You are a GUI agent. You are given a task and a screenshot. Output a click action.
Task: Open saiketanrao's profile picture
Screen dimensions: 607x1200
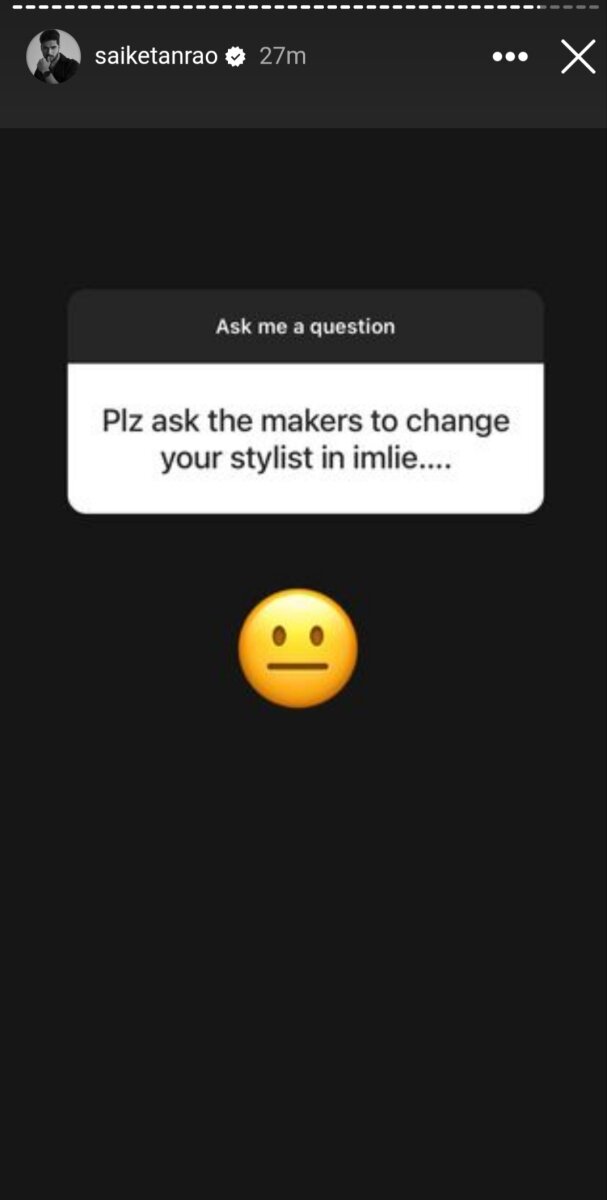click(53, 57)
